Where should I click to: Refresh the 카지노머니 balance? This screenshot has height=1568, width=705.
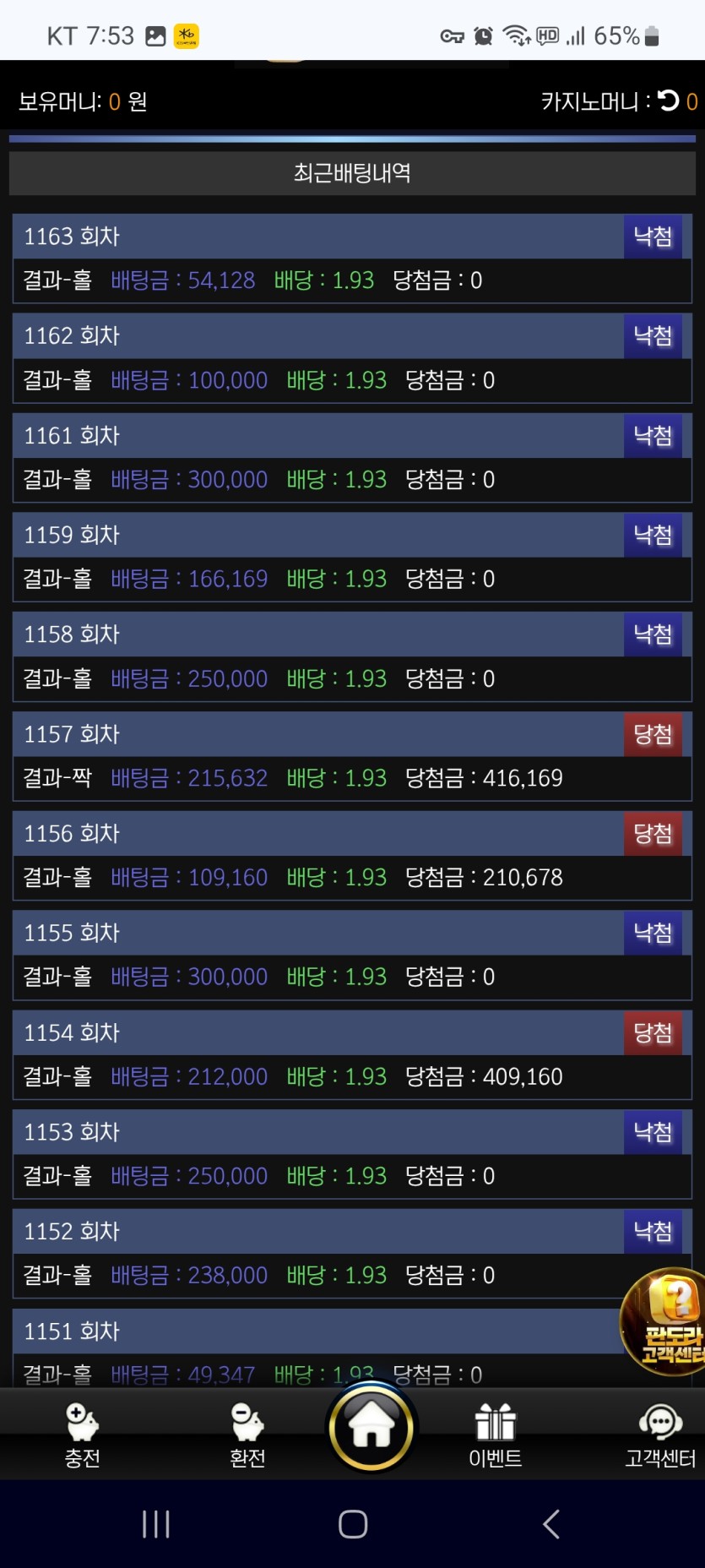pos(669,101)
